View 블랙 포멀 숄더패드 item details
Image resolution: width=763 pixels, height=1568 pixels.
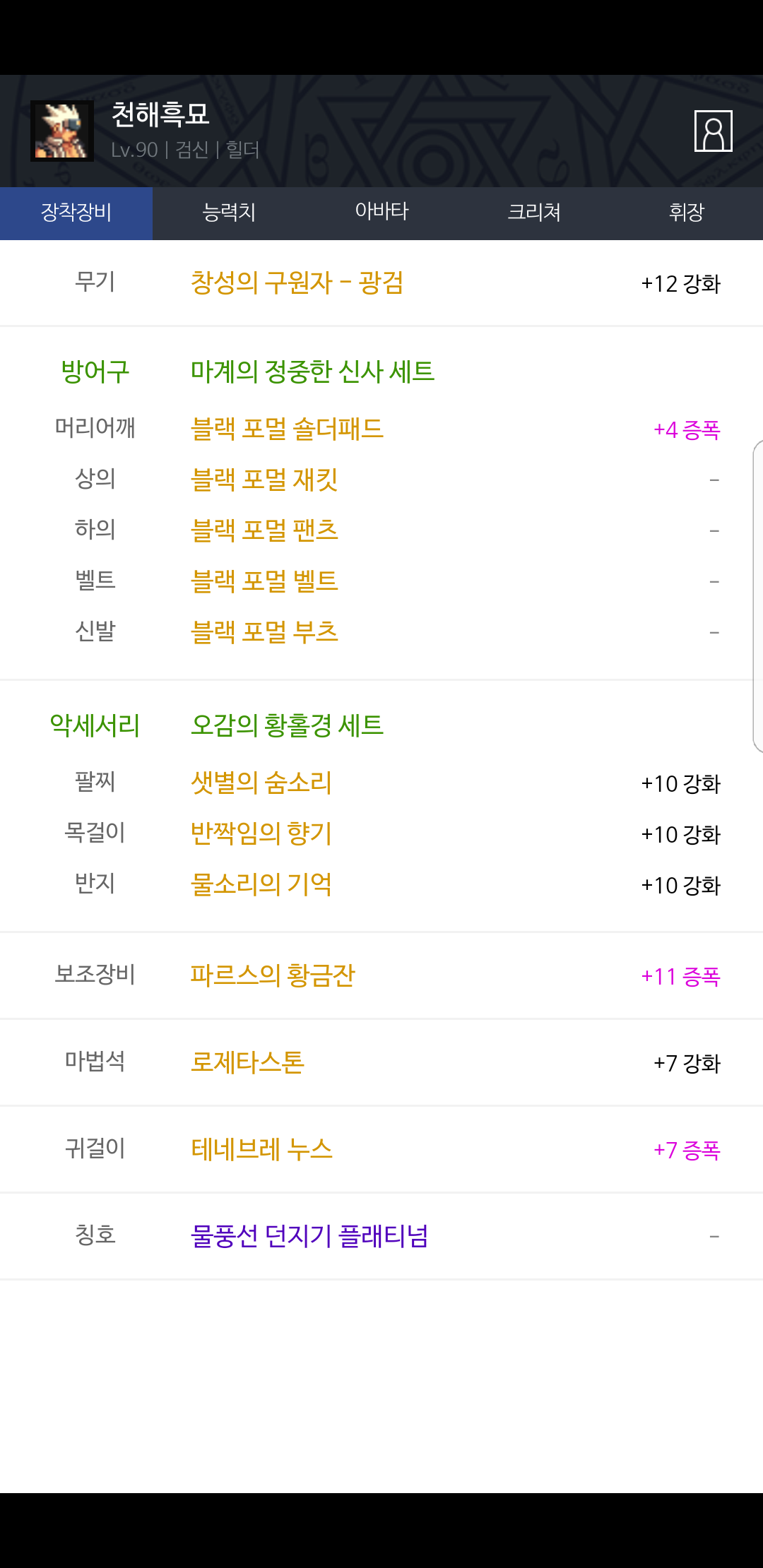(x=287, y=429)
